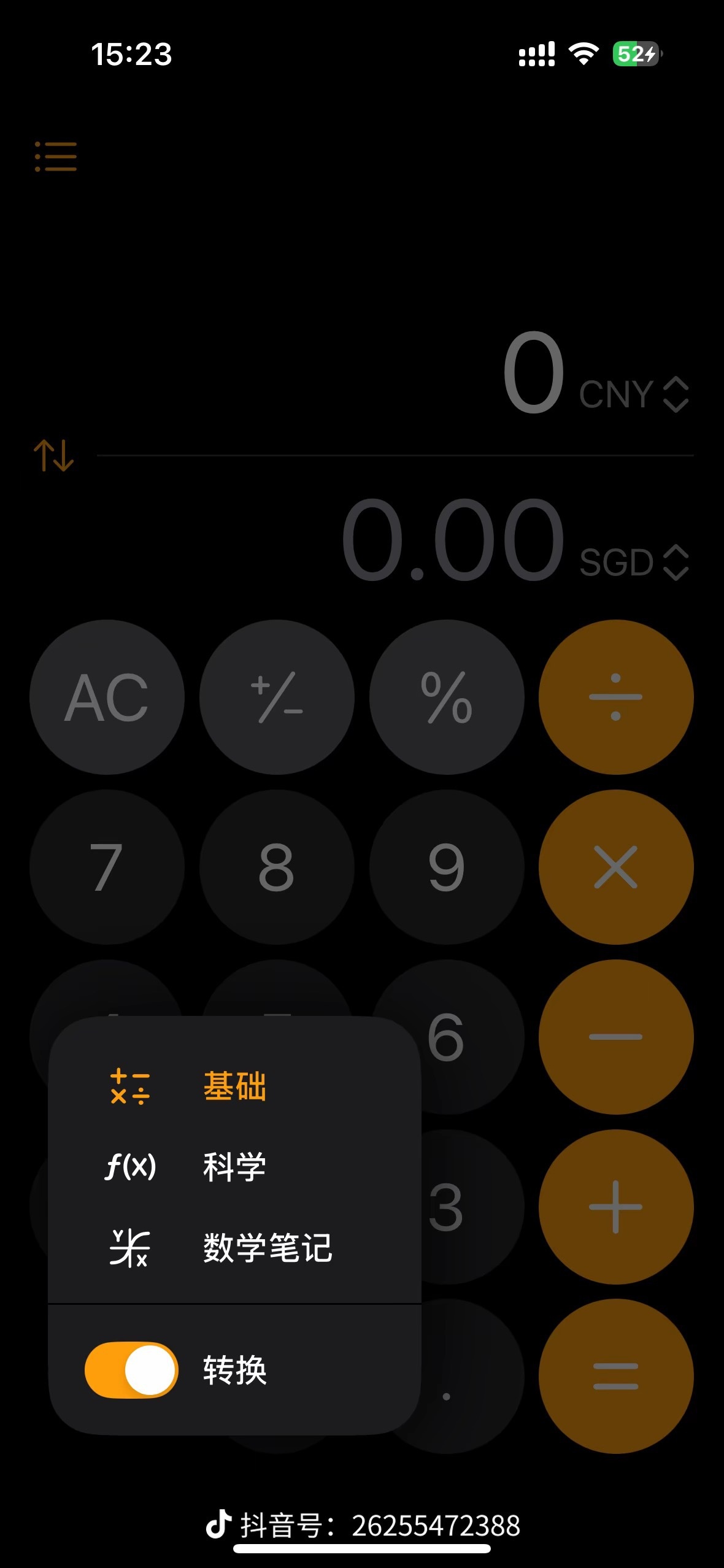Swap the CNY and SGD currencies
This screenshot has width=724, height=1568.
pos(54,455)
